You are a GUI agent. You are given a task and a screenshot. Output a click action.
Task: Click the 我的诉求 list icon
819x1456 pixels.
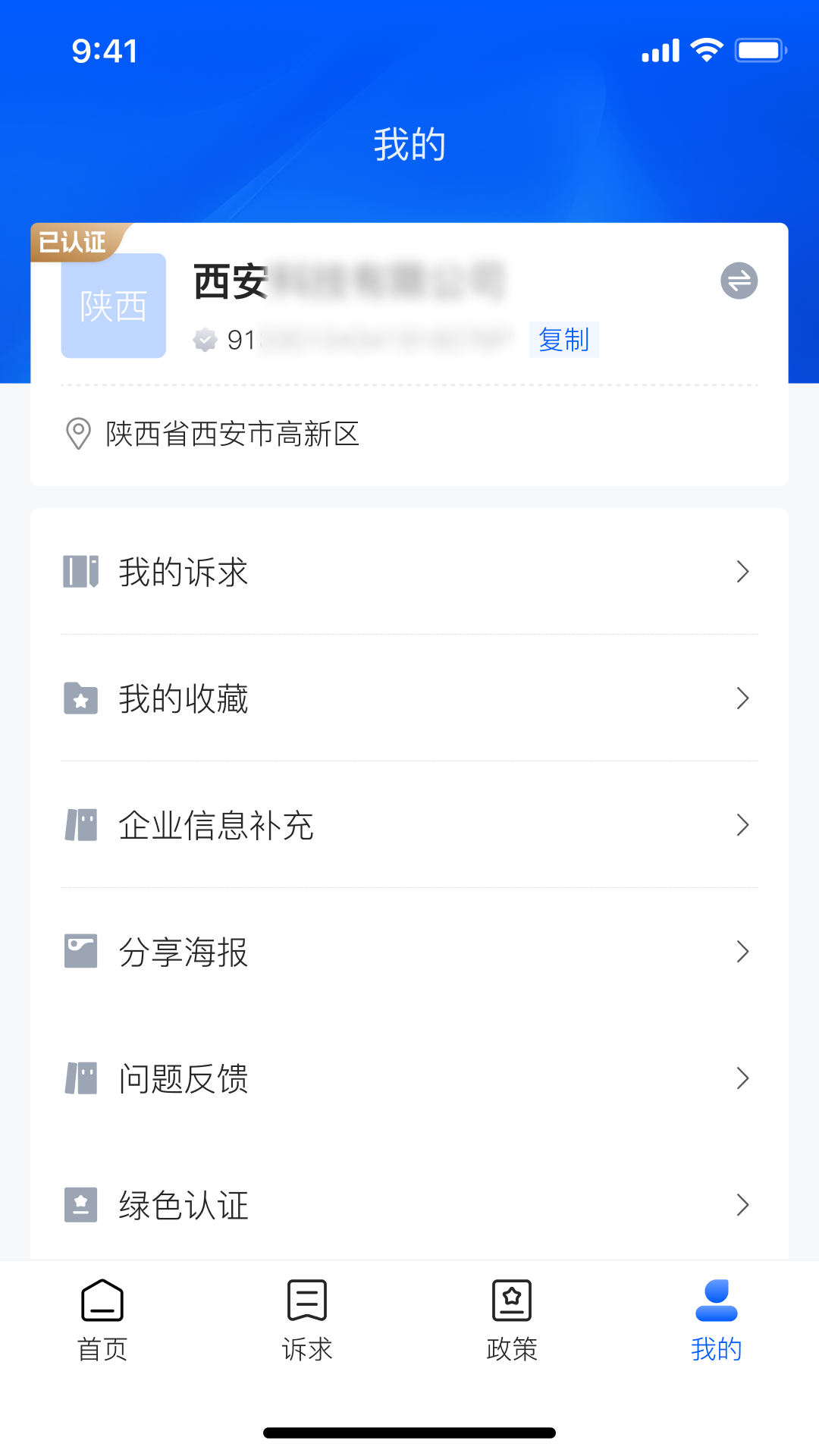80,573
